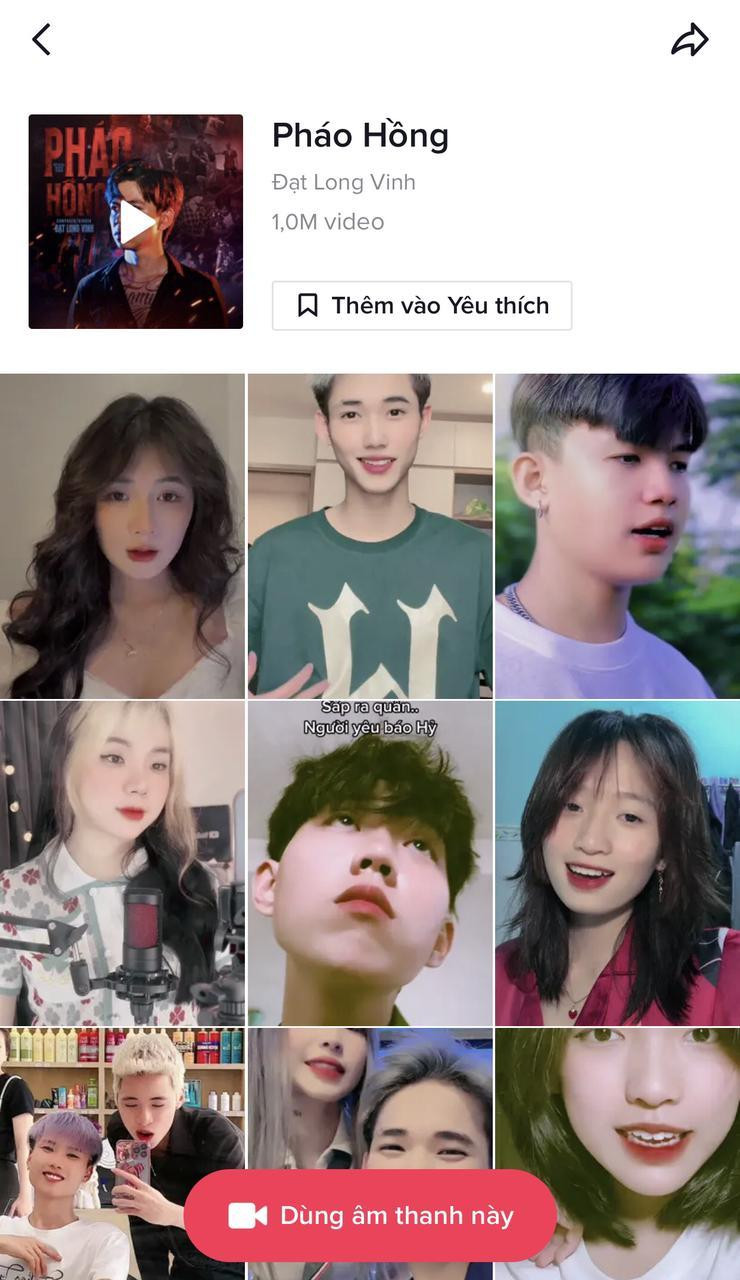The width and height of the screenshot is (740, 1280).
Task: Play the Pháo Hồng sound preview
Action: (136, 222)
